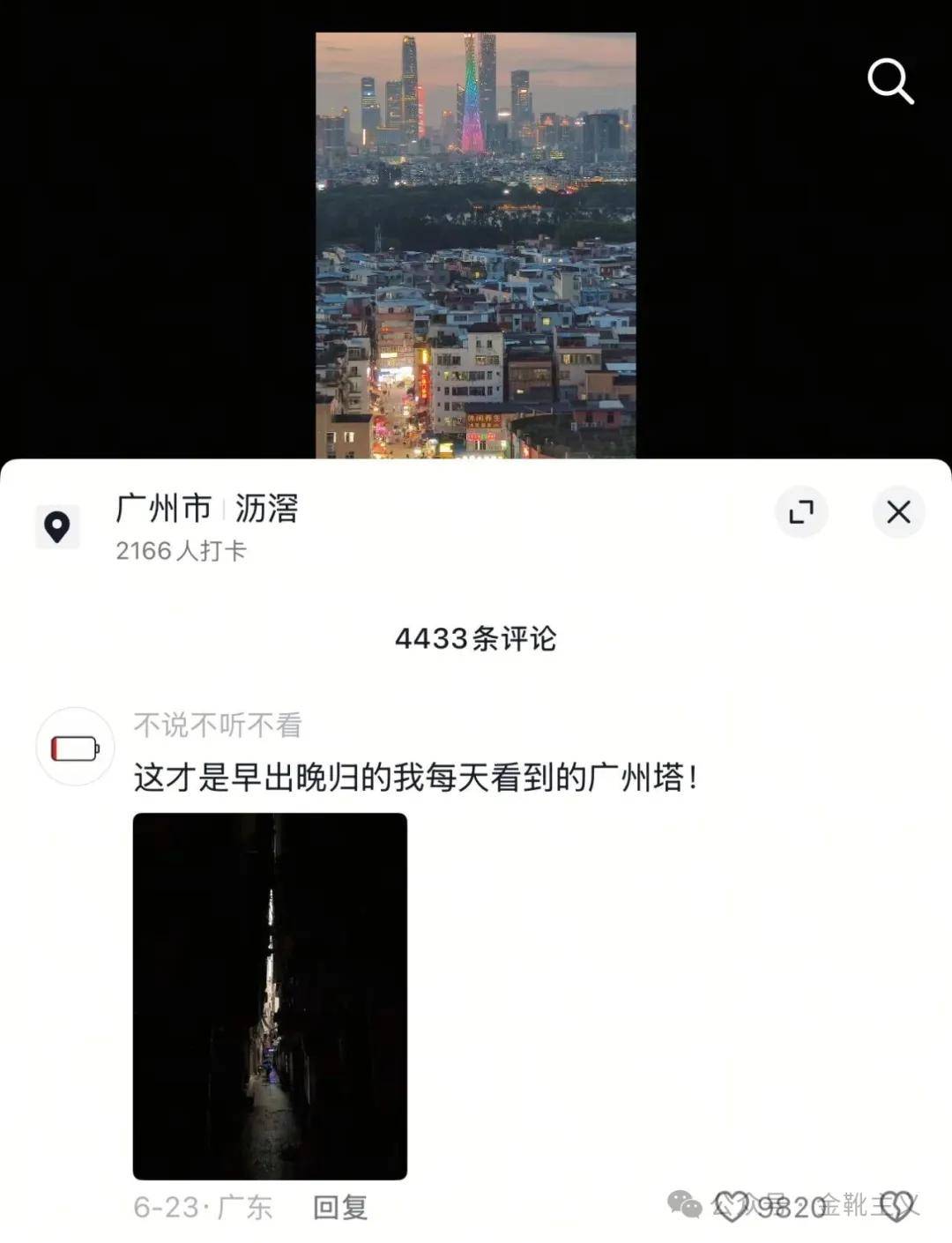952x1243 pixels.
Task: Open the 广州市 沥滘 location page
Action: [206, 510]
